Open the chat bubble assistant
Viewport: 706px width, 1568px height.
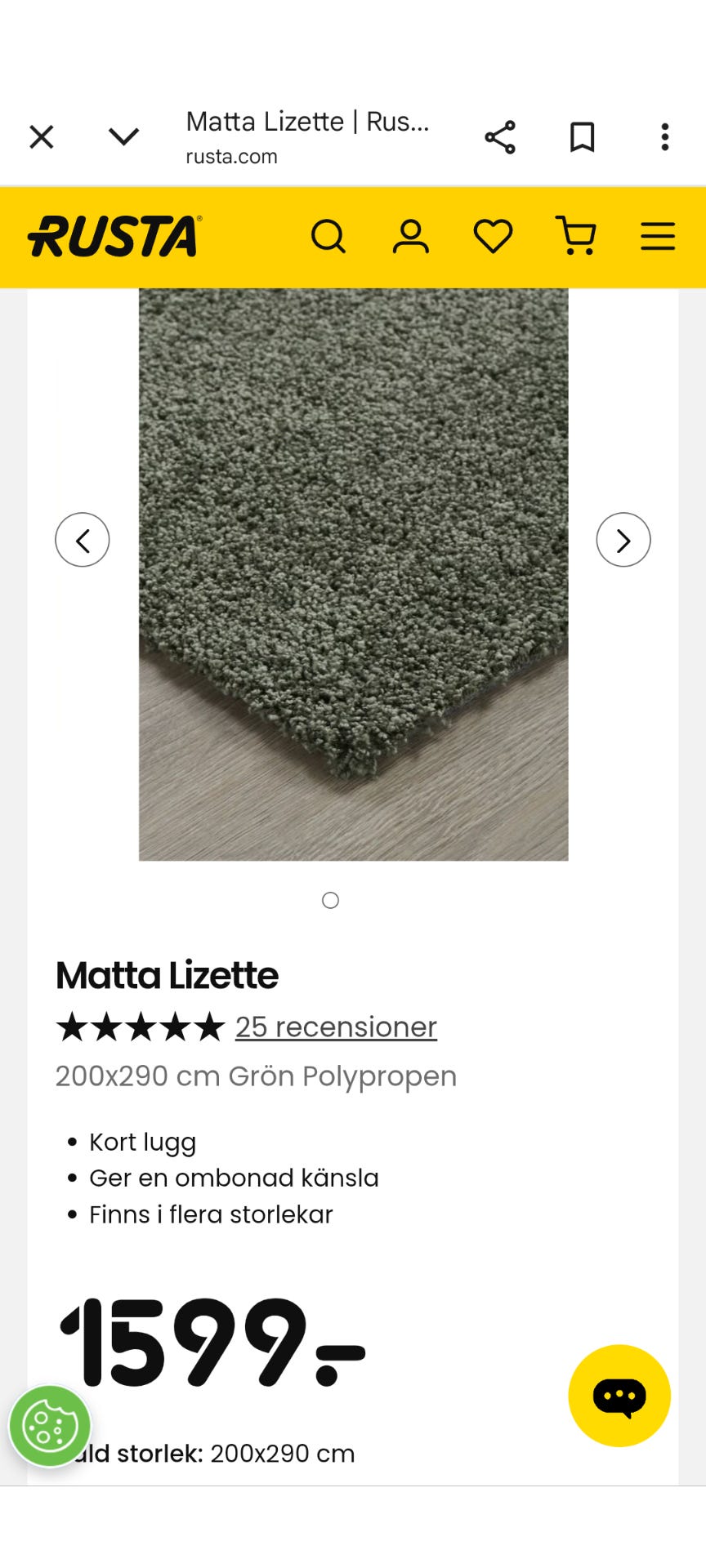pyautogui.click(x=619, y=1396)
